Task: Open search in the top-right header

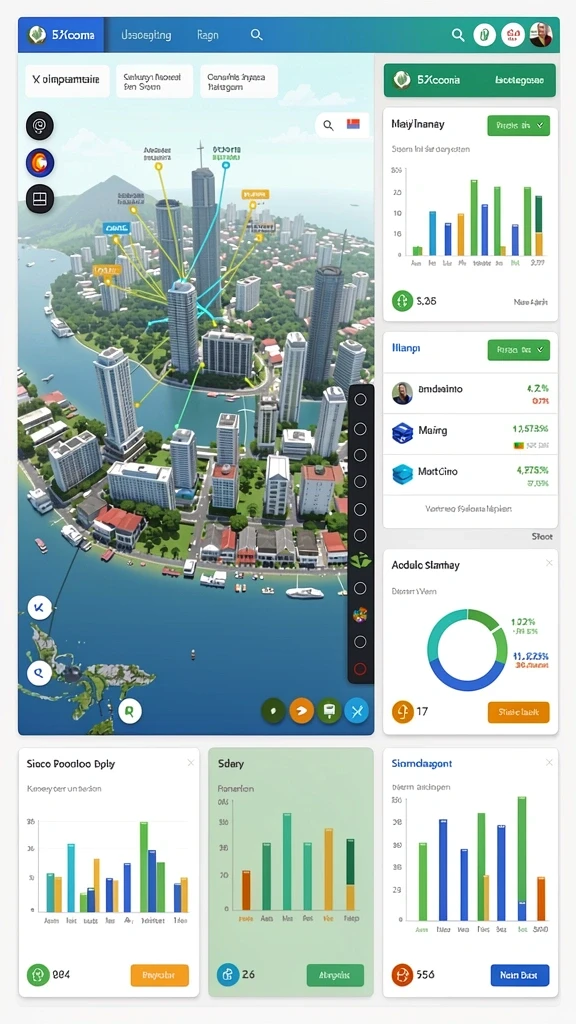Action: 458,35
